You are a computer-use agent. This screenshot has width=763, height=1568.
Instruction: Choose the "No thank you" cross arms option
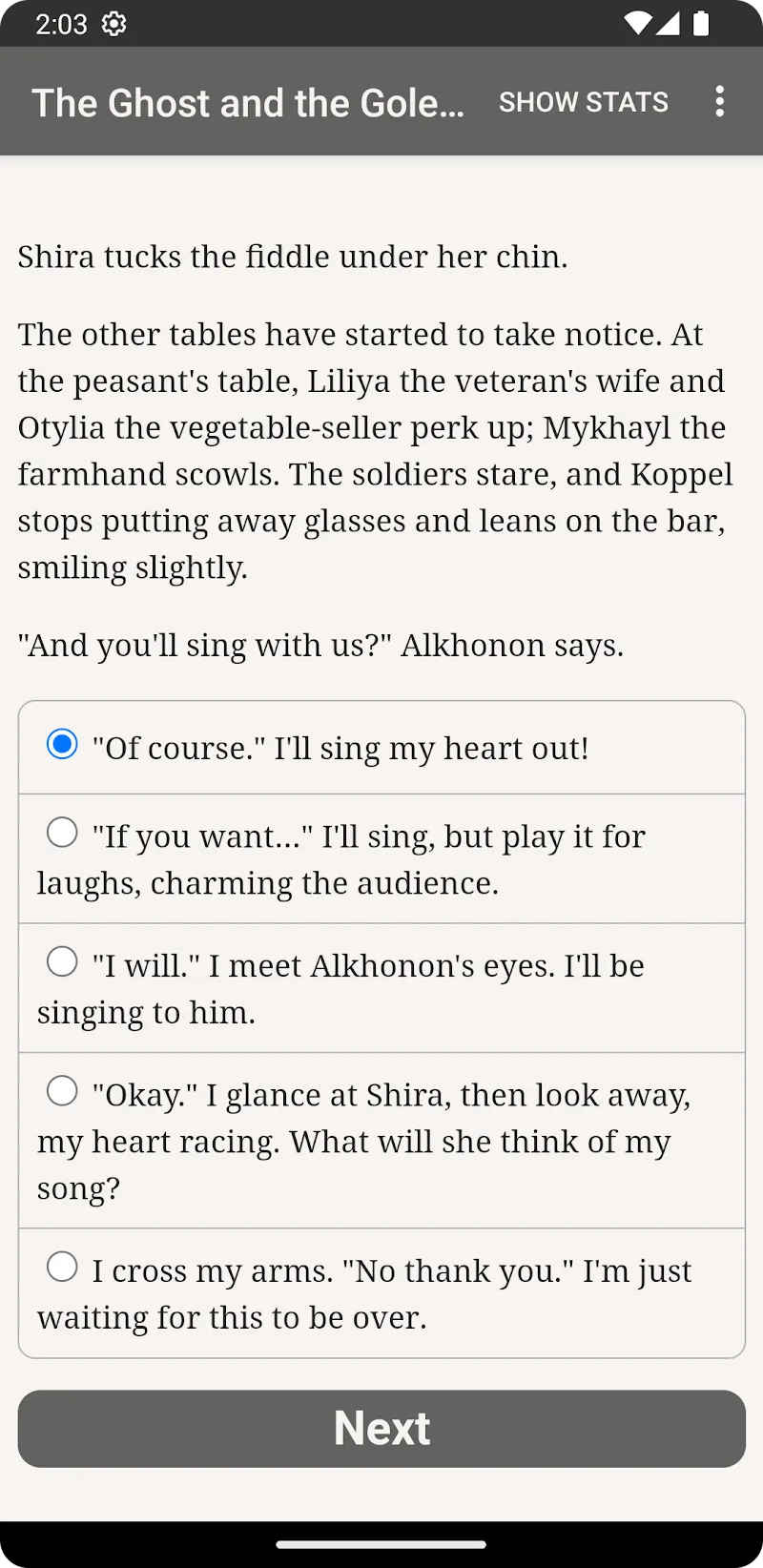pyautogui.click(x=63, y=1267)
